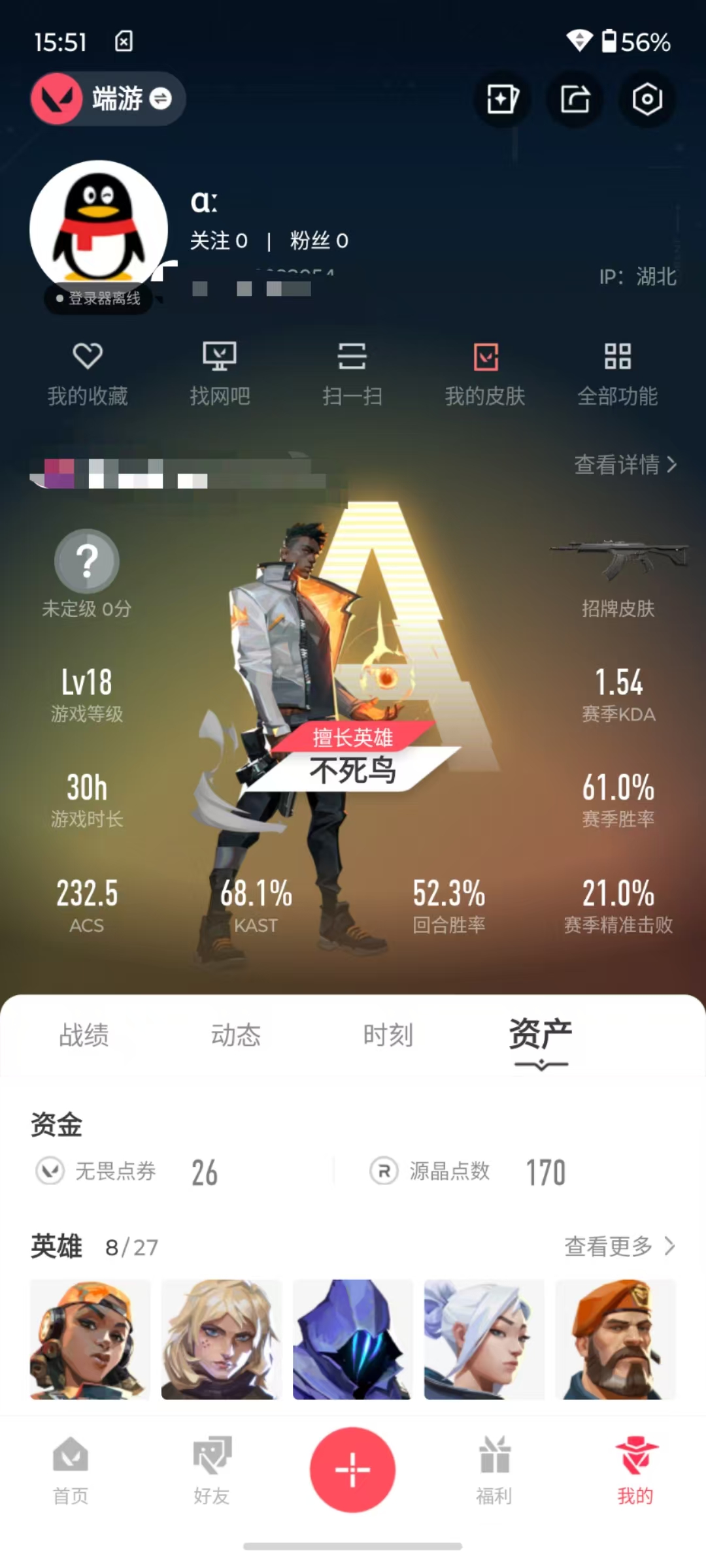This screenshot has height=1568, width=706.
Task: Switch to the 时刻 tab
Action: click(388, 1035)
